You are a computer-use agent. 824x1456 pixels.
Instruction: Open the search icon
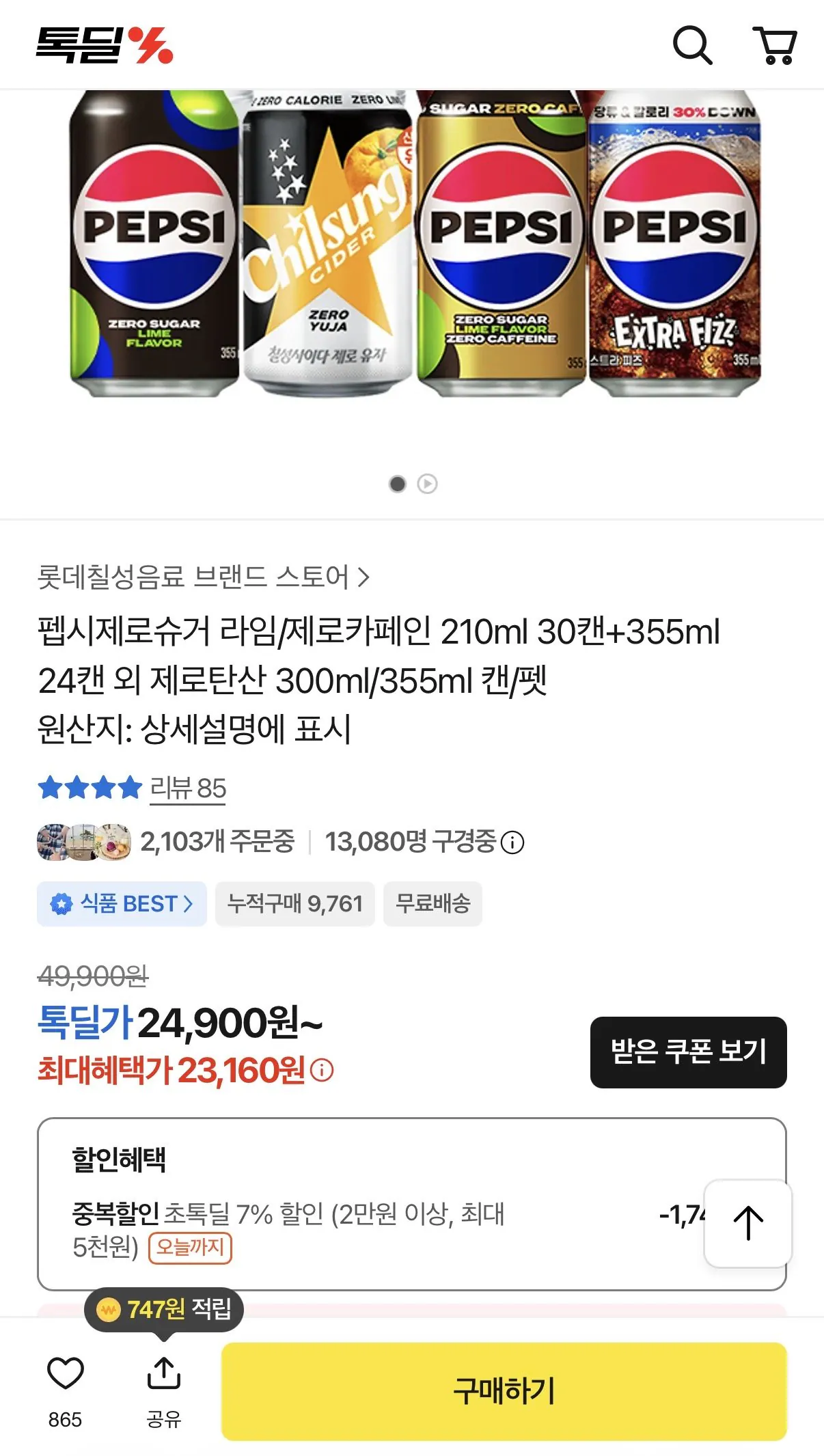(x=692, y=46)
